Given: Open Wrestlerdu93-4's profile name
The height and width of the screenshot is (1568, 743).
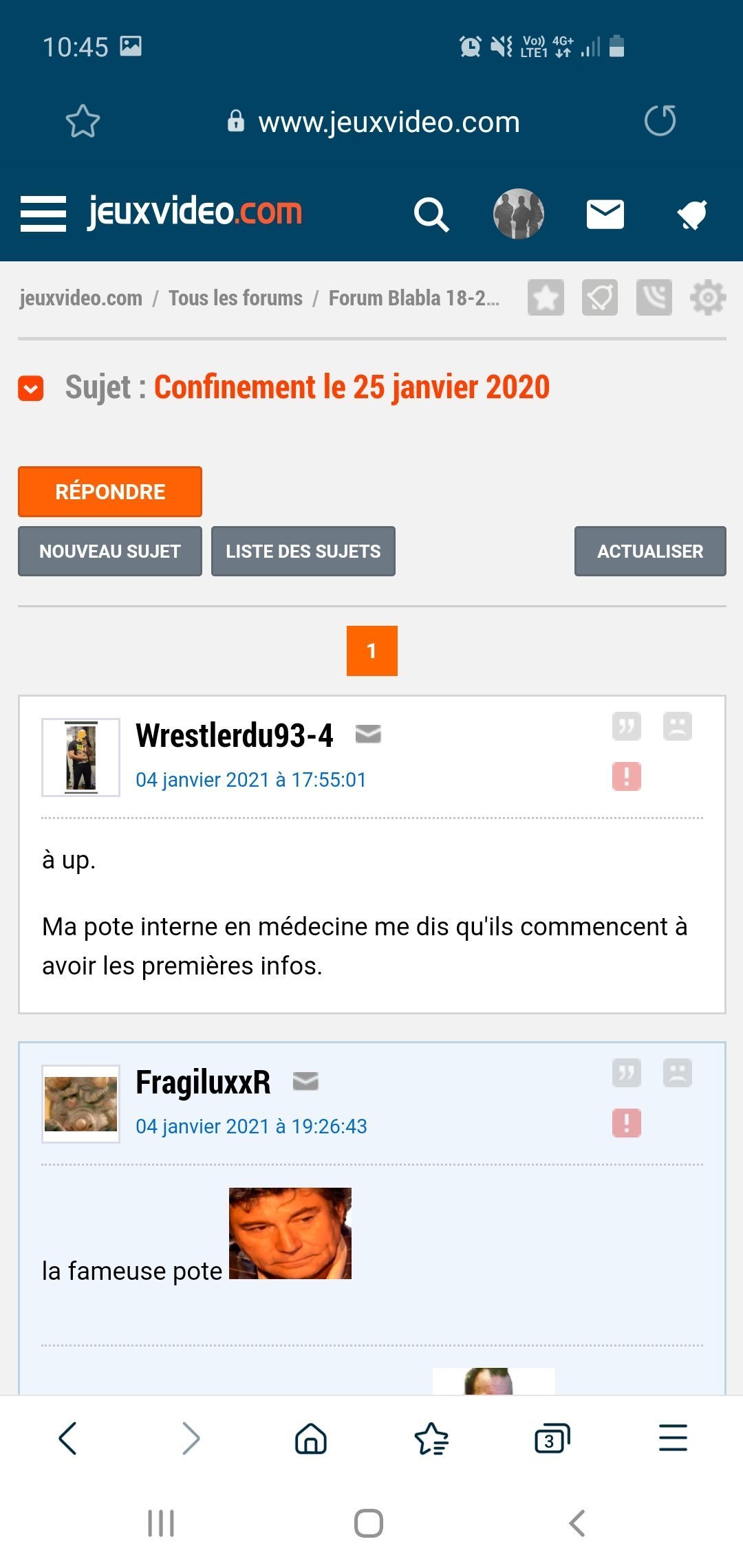Looking at the screenshot, I should point(235,735).
